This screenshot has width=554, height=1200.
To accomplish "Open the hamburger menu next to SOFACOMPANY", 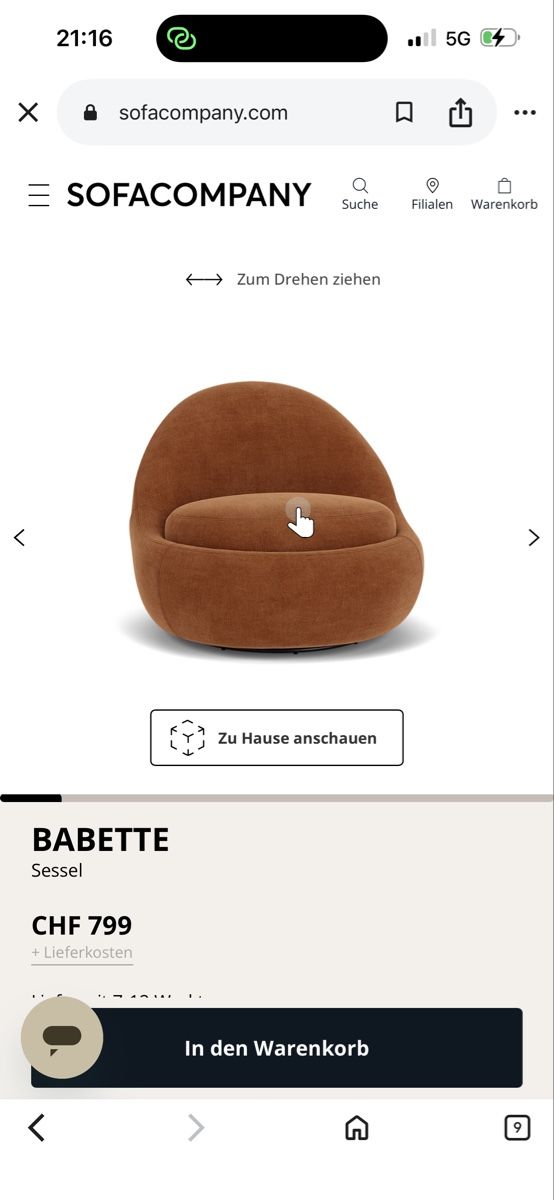I will pyautogui.click(x=39, y=195).
